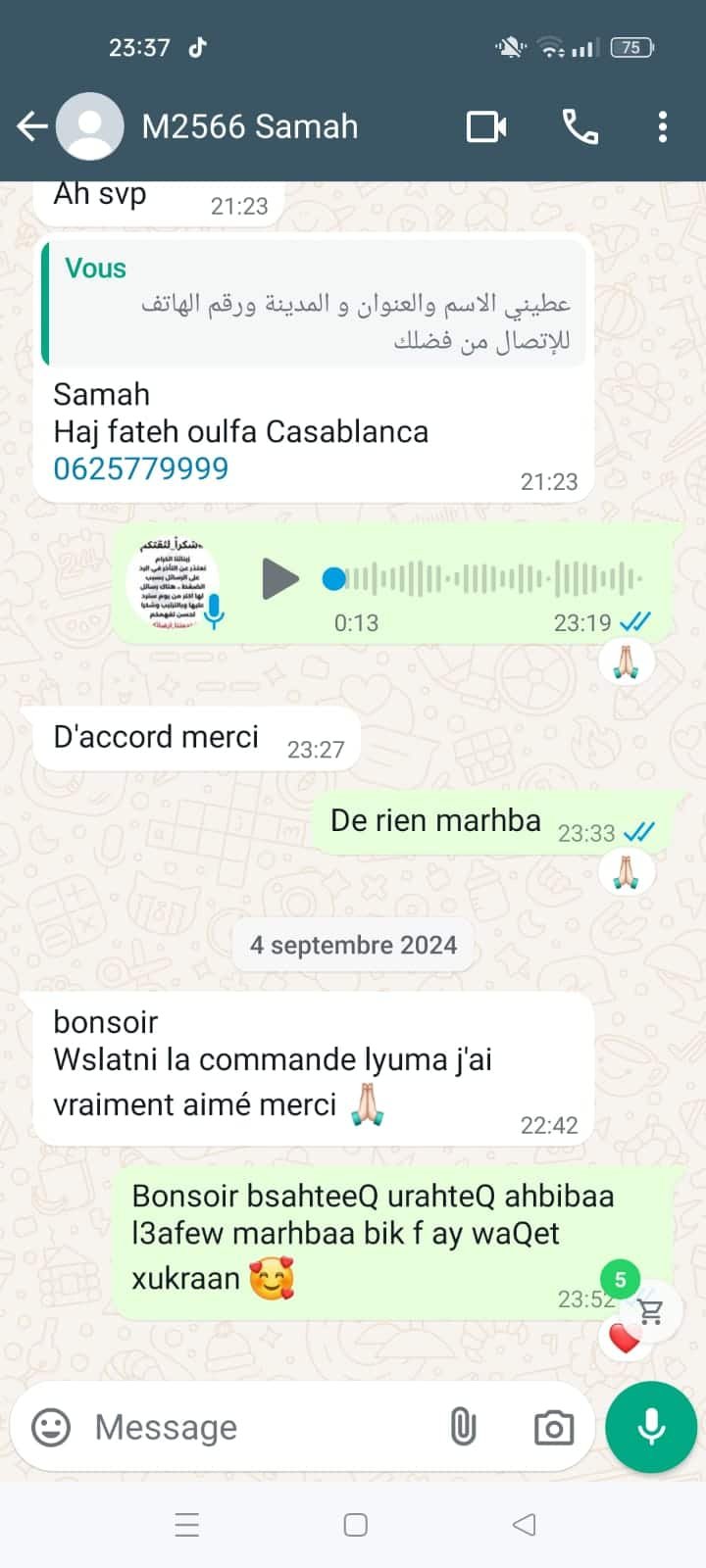Open recent apps from the navigation bar

tap(186, 1525)
